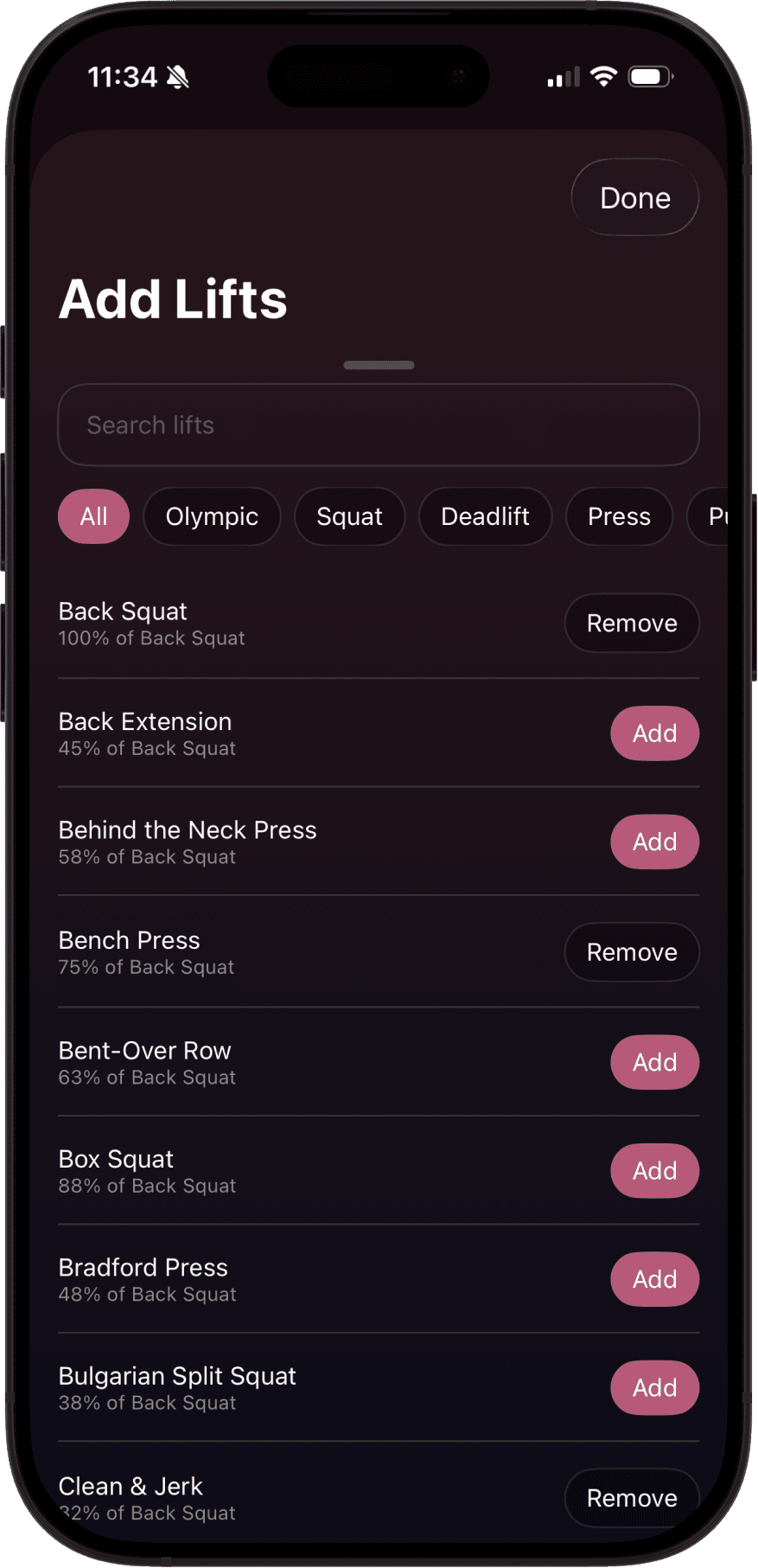Add the Bulgarian Split Squat
Viewport: 758px width, 1568px height.
654,1387
